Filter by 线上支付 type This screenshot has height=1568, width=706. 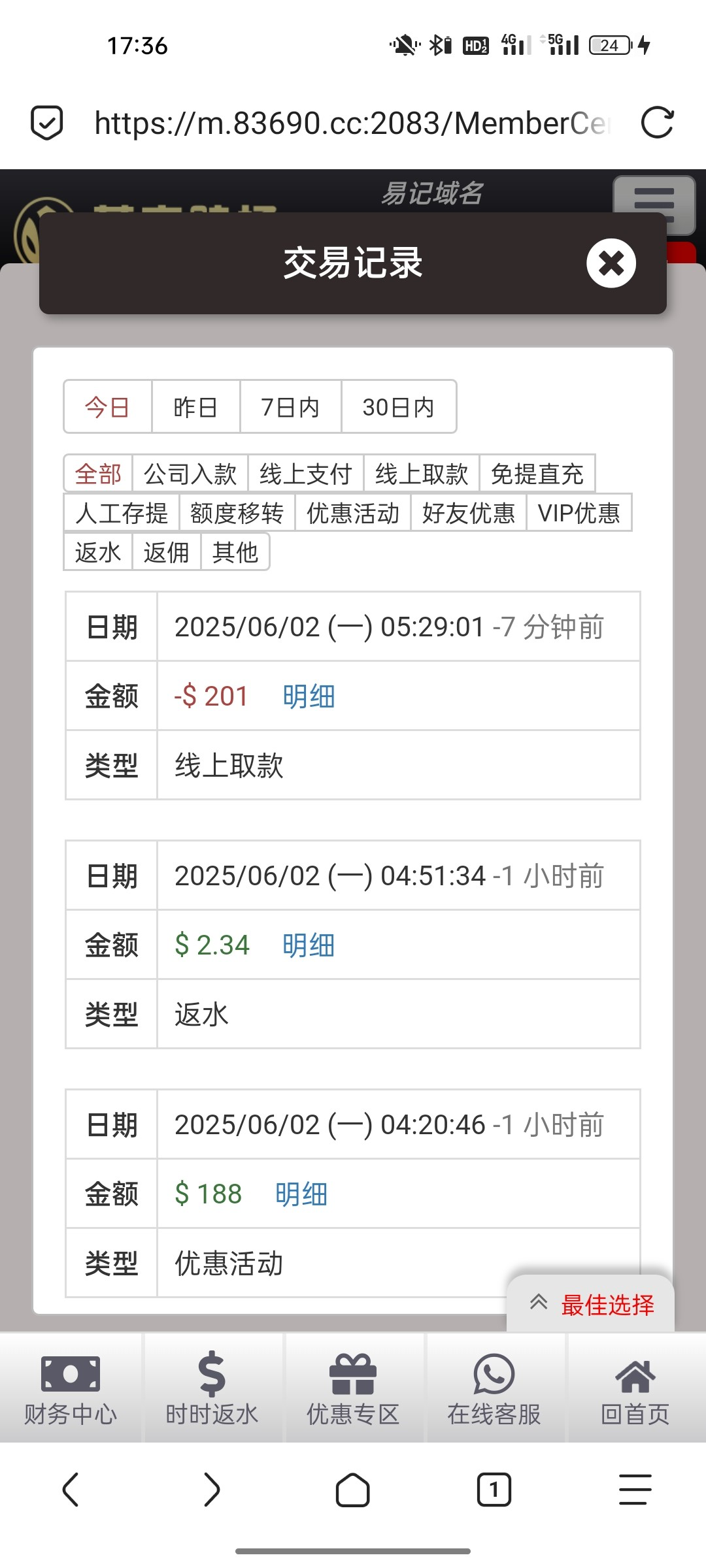point(305,474)
